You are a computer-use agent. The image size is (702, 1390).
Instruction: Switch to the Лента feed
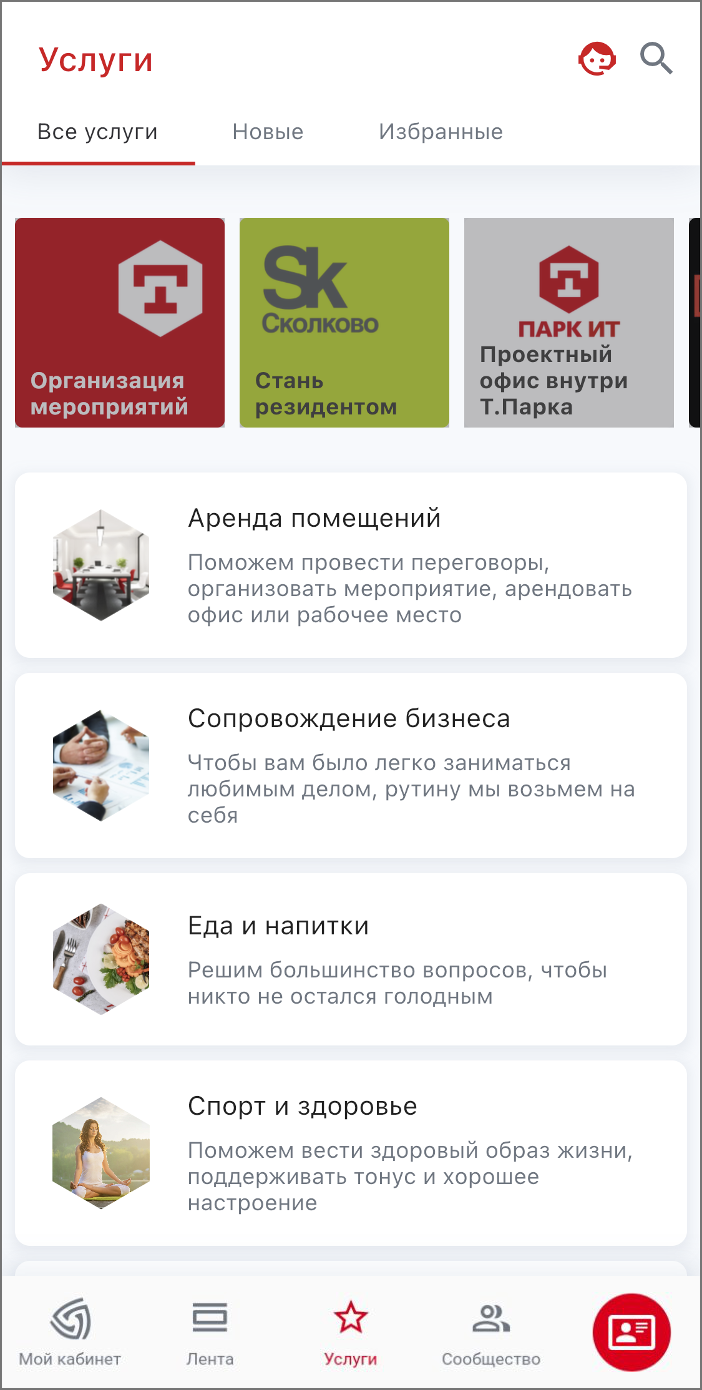pyautogui.click(x=210, y=1332)
